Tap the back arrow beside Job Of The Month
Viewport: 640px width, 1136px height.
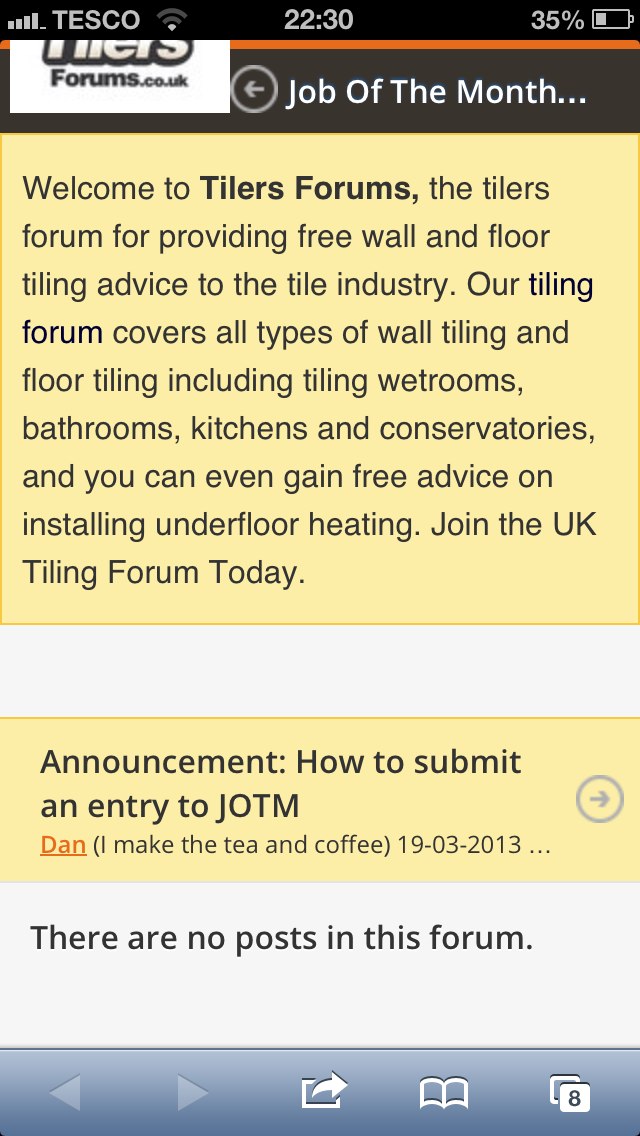254,89
